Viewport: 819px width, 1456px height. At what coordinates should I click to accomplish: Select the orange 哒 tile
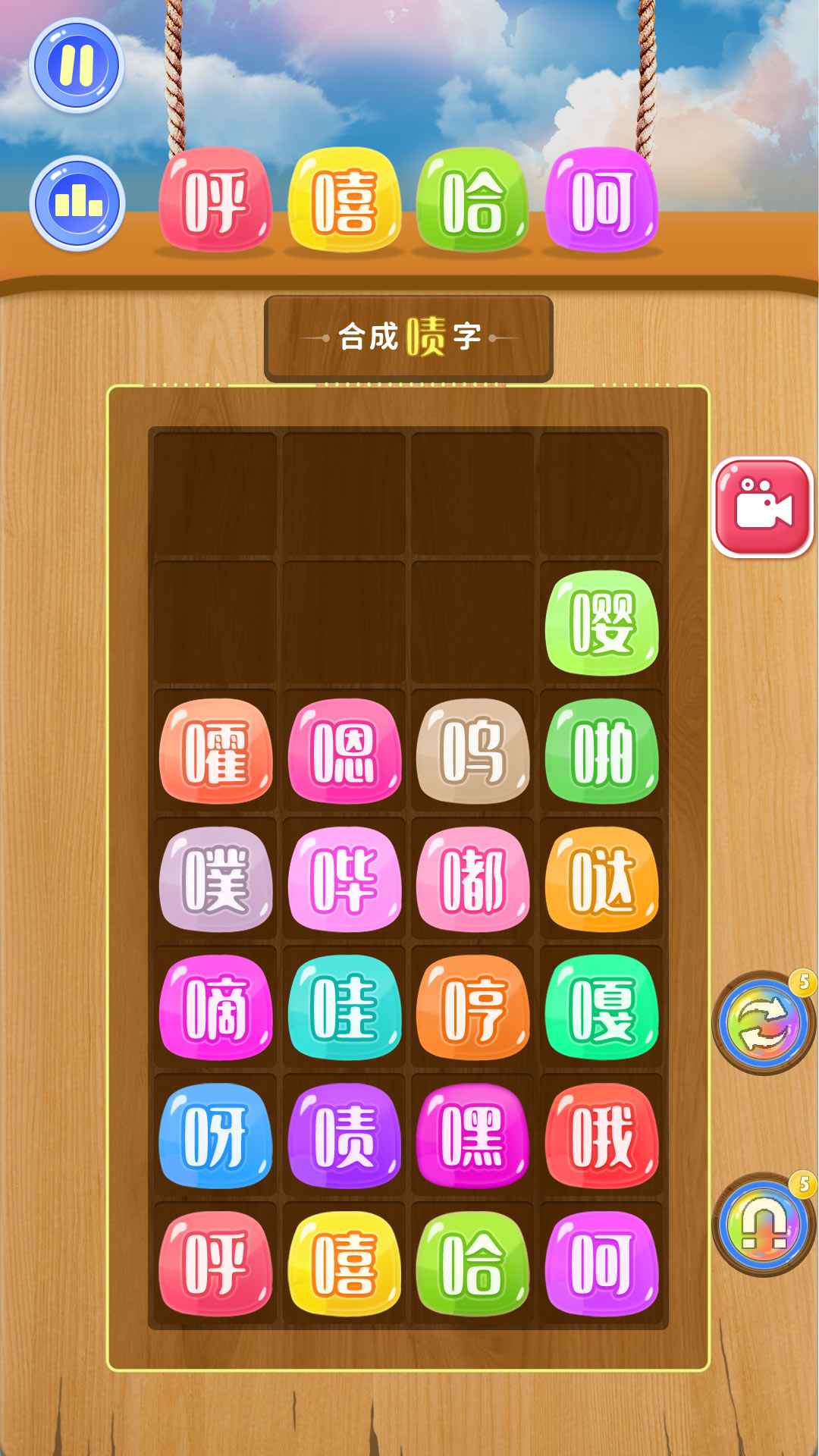click(x=601, y=880)
